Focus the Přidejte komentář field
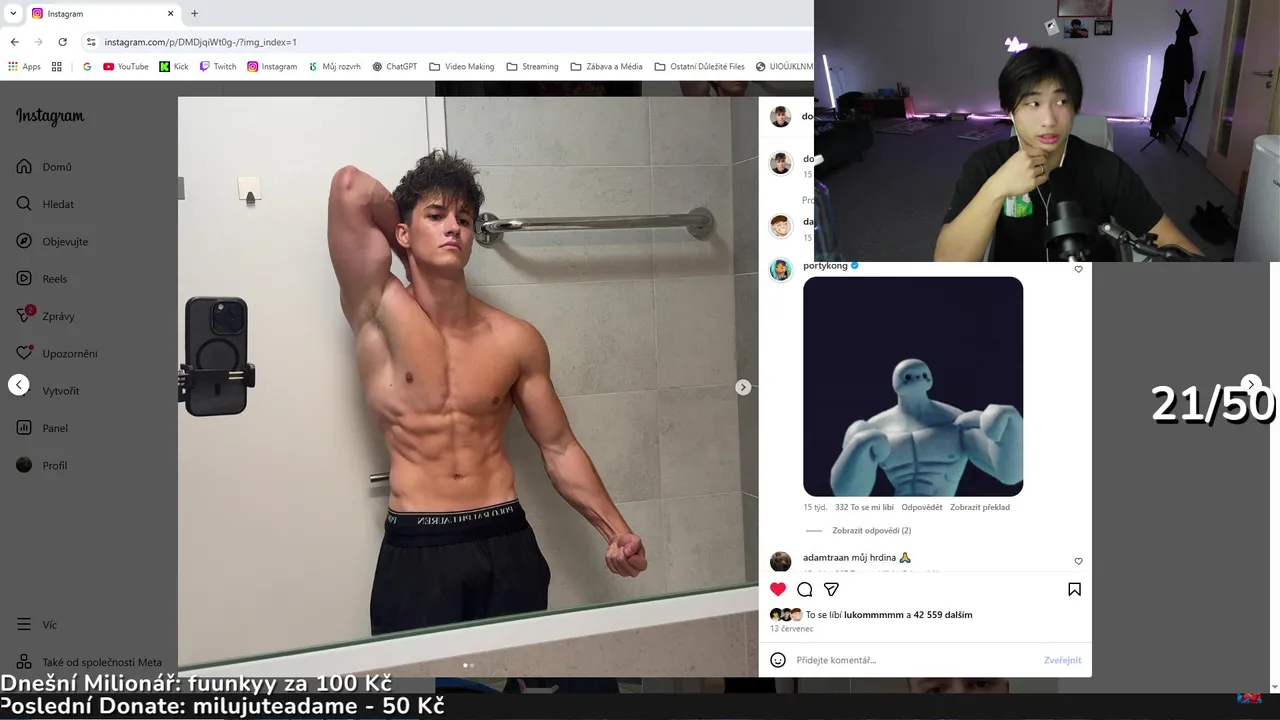1280x720 pixels. (900, 660)
